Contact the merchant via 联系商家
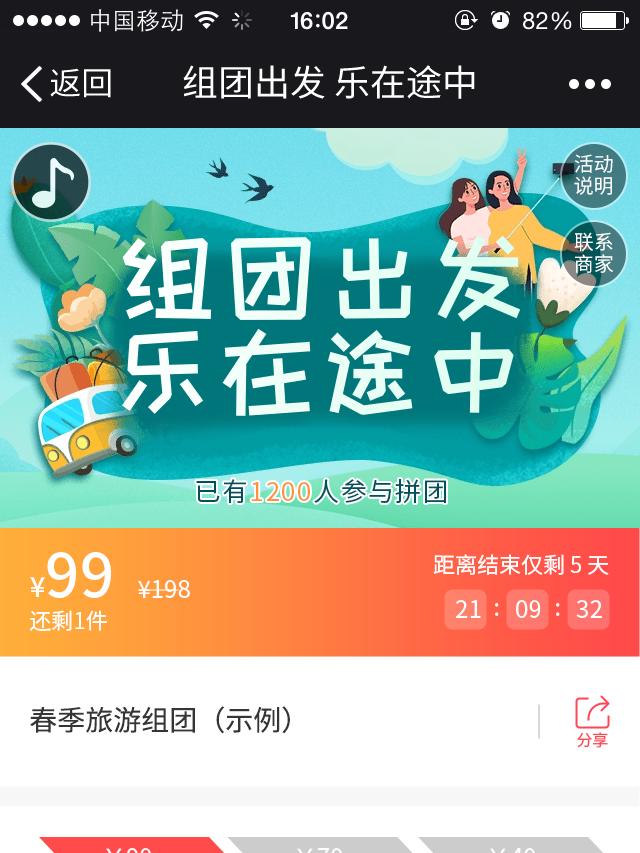This screenshot has height=853, width=640. click(x=593, y=253)
